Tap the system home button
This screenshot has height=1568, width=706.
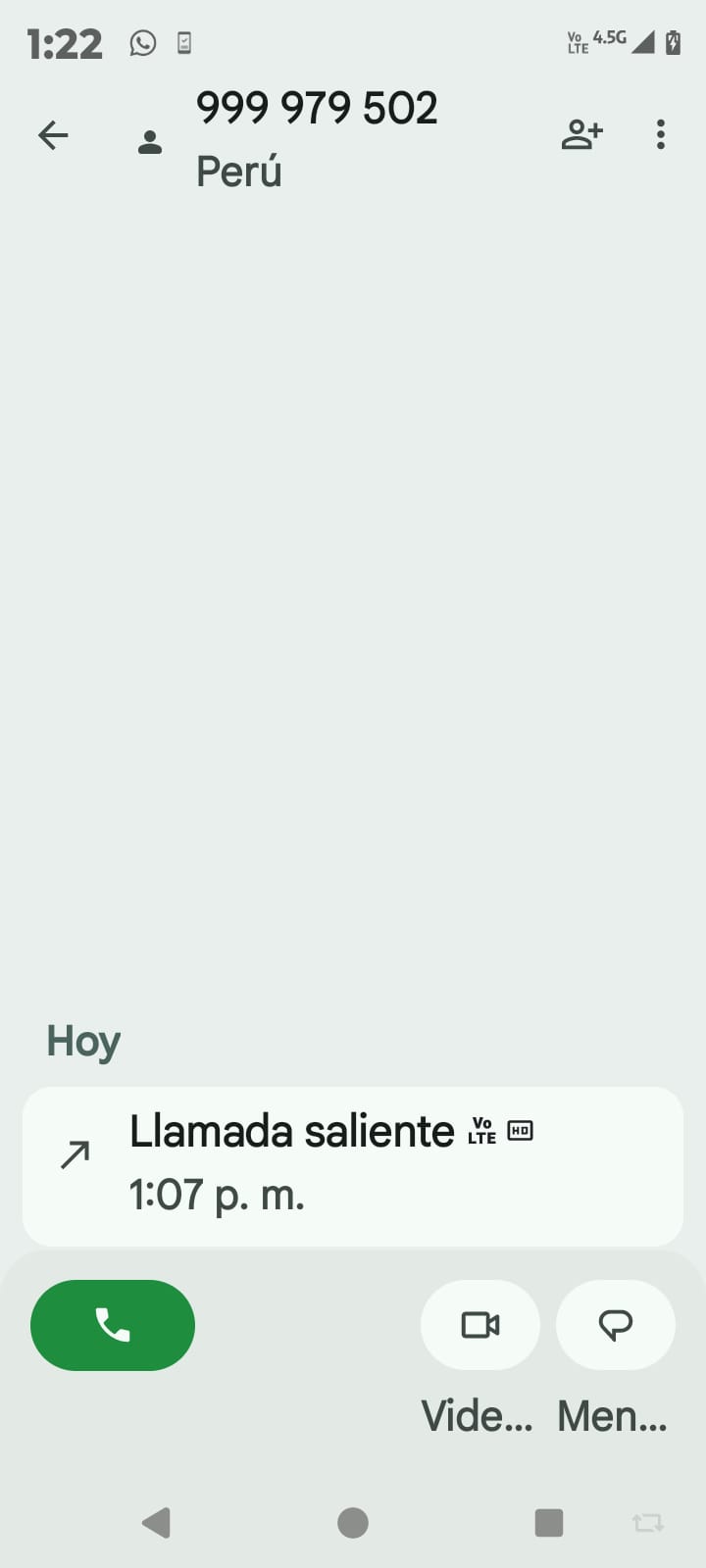pyautogui.click(x=353, y=1522)
